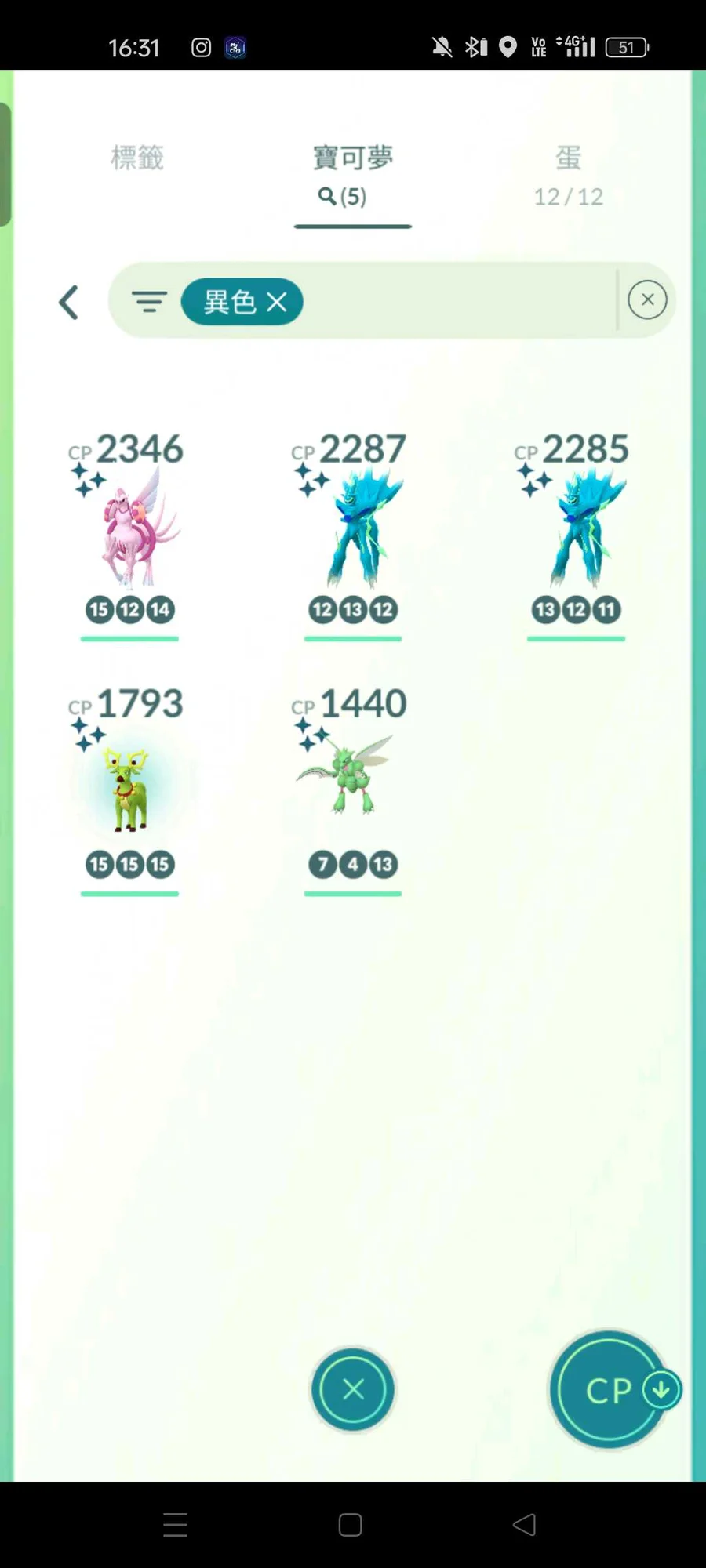Switch to the 標籤 tab
706x1568 pixels.
[x=137, y=158]
